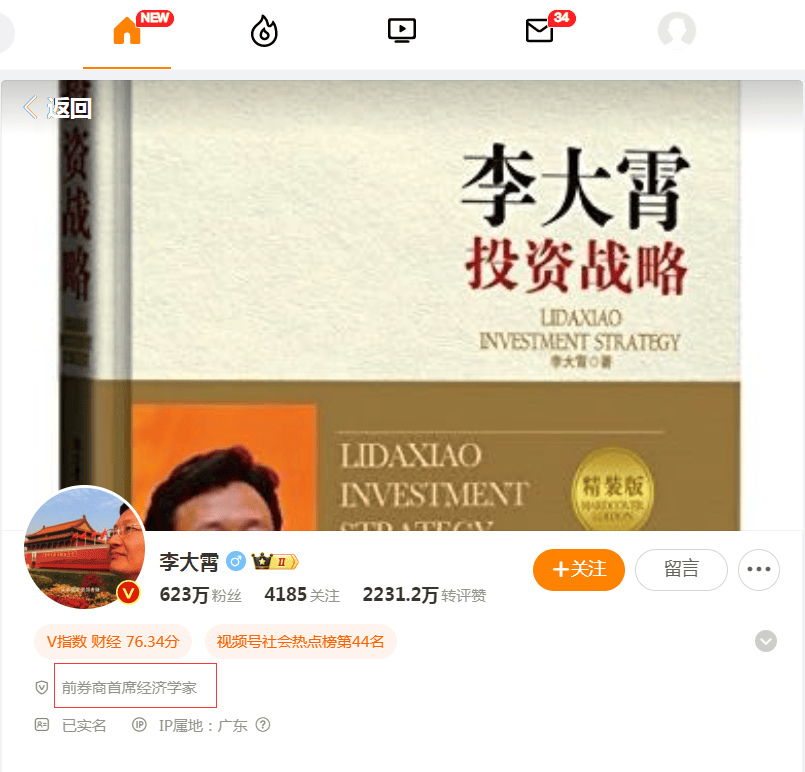View the 4185 关注 following list
This screenshot has height=772, width=805.
[301, 595]
